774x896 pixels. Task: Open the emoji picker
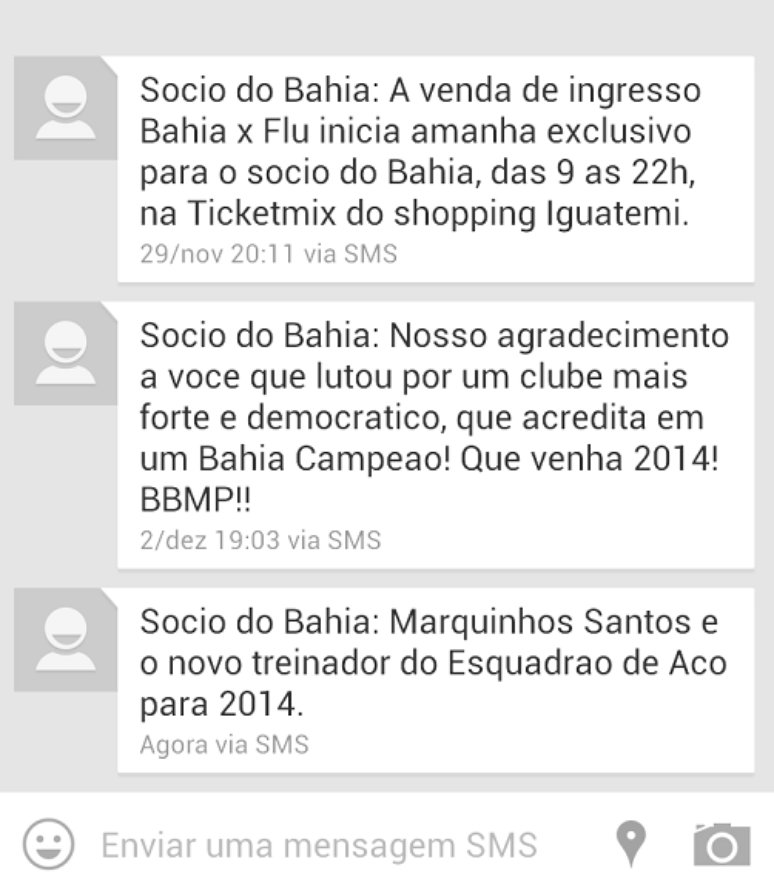[x=48, y=845]
